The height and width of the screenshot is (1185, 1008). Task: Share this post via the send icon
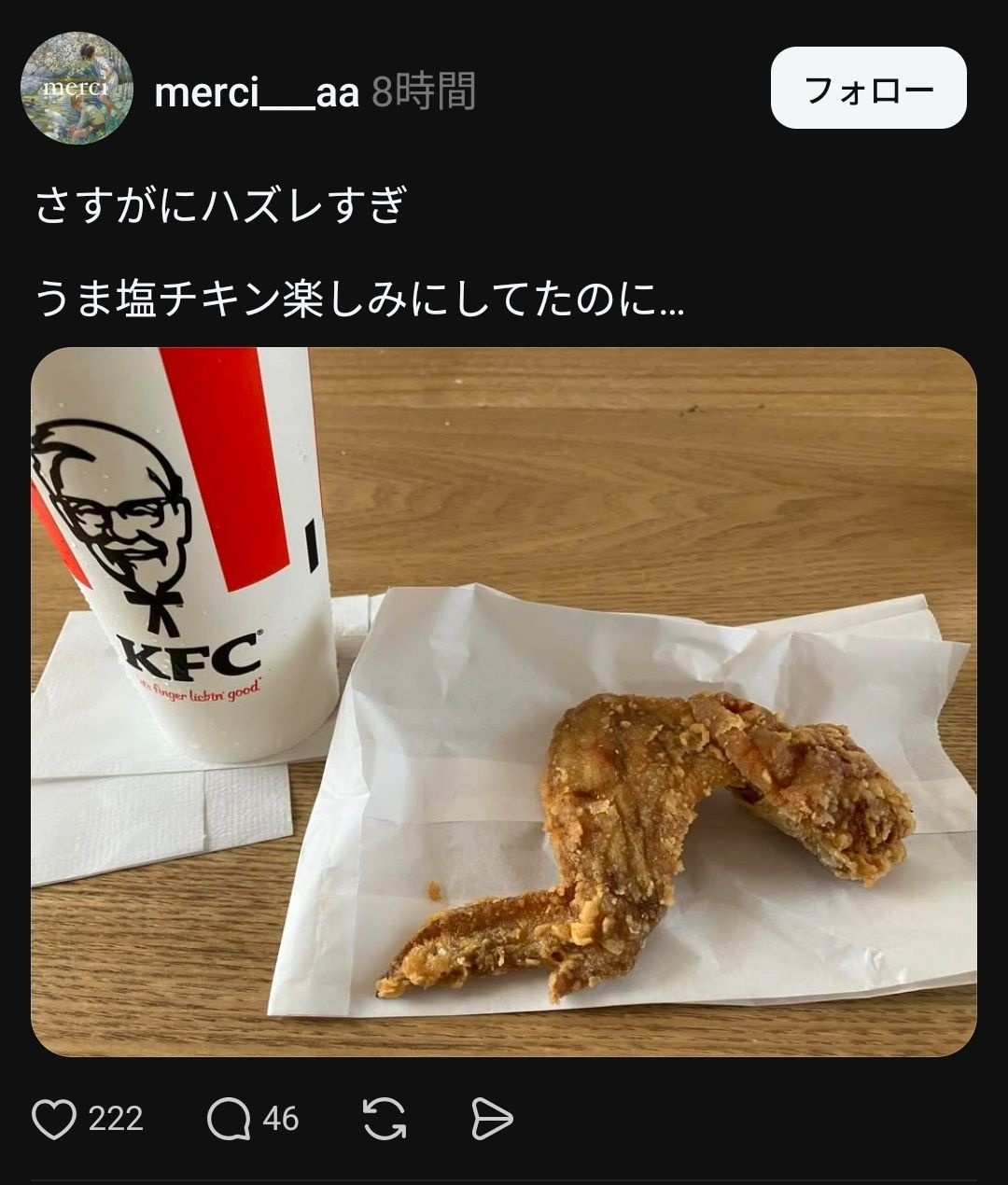[x=491, y=1118]
